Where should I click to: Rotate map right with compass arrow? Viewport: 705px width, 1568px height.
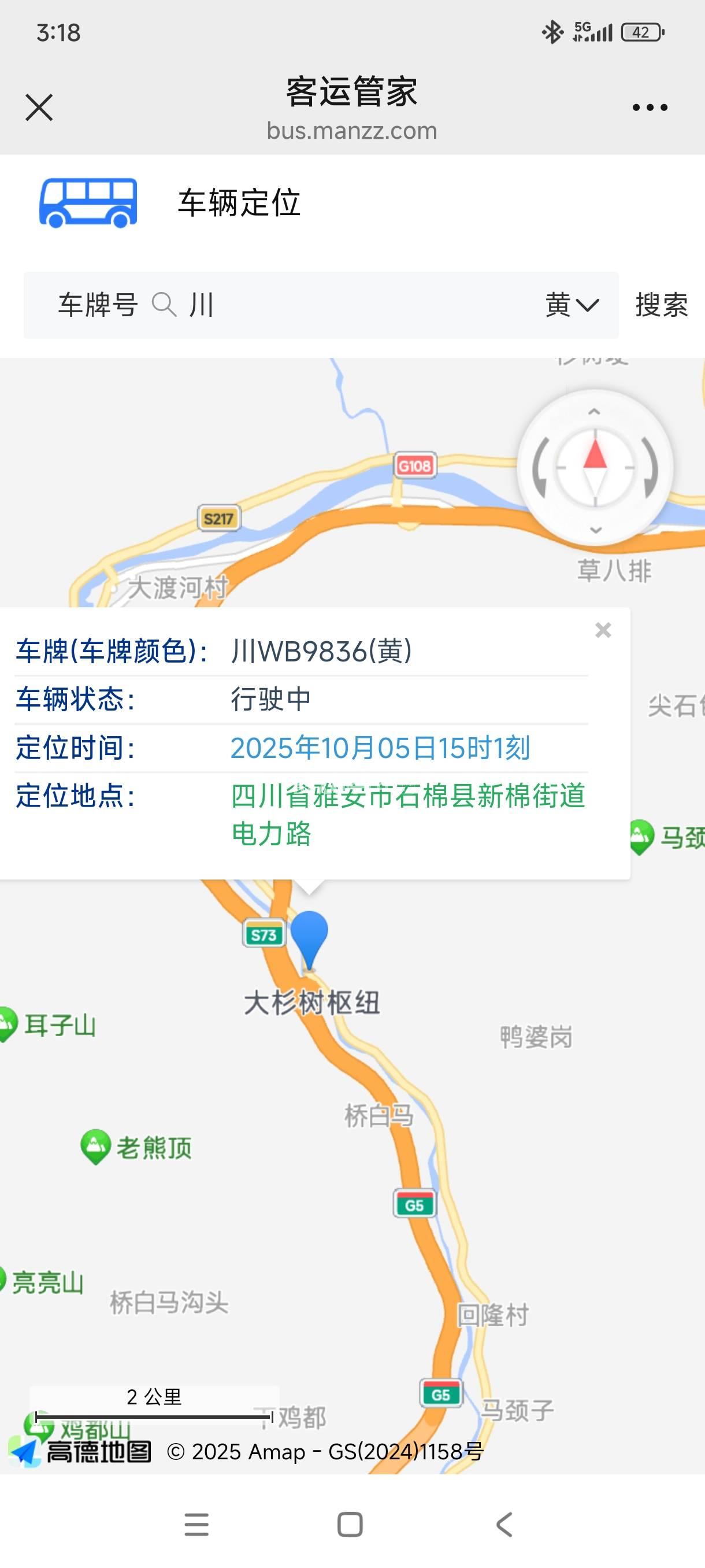coord(651,468)
